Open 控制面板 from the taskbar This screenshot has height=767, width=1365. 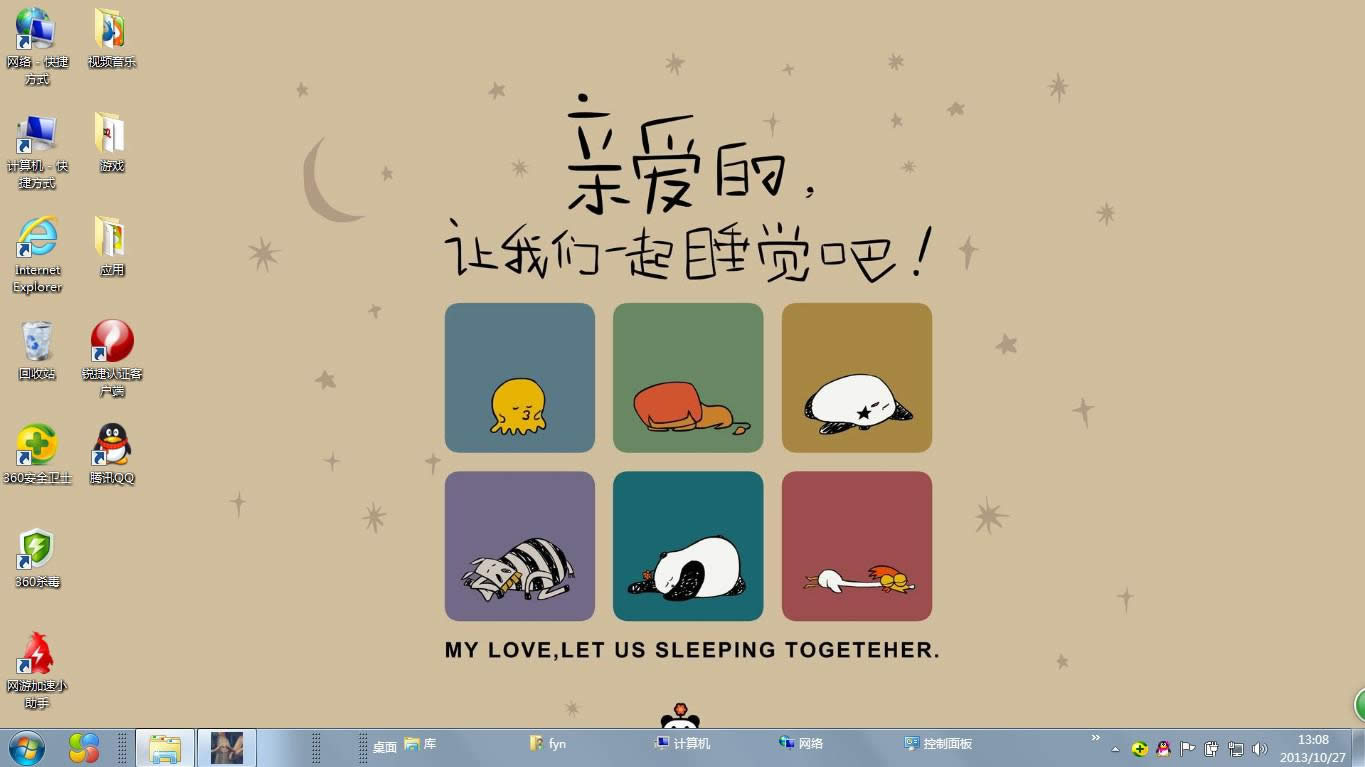938,744
